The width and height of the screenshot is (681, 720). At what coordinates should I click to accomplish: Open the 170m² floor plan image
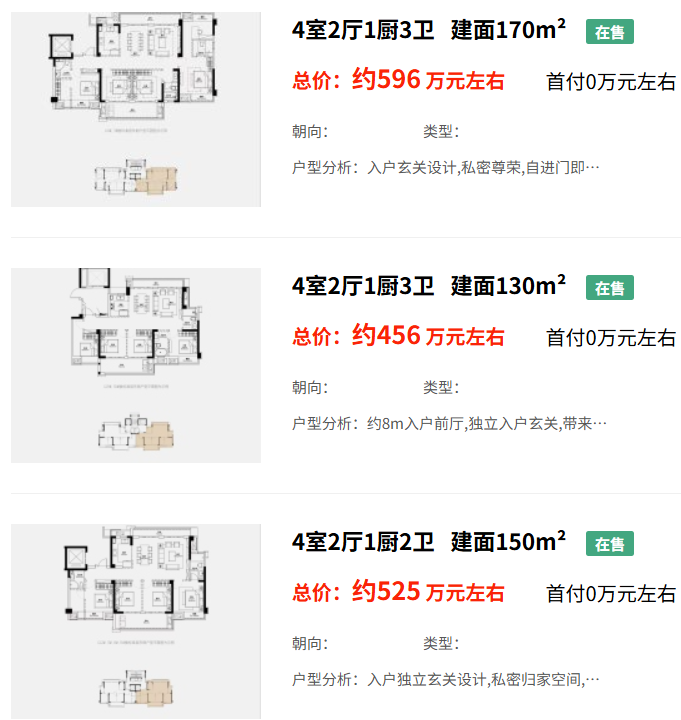point(136,106)
